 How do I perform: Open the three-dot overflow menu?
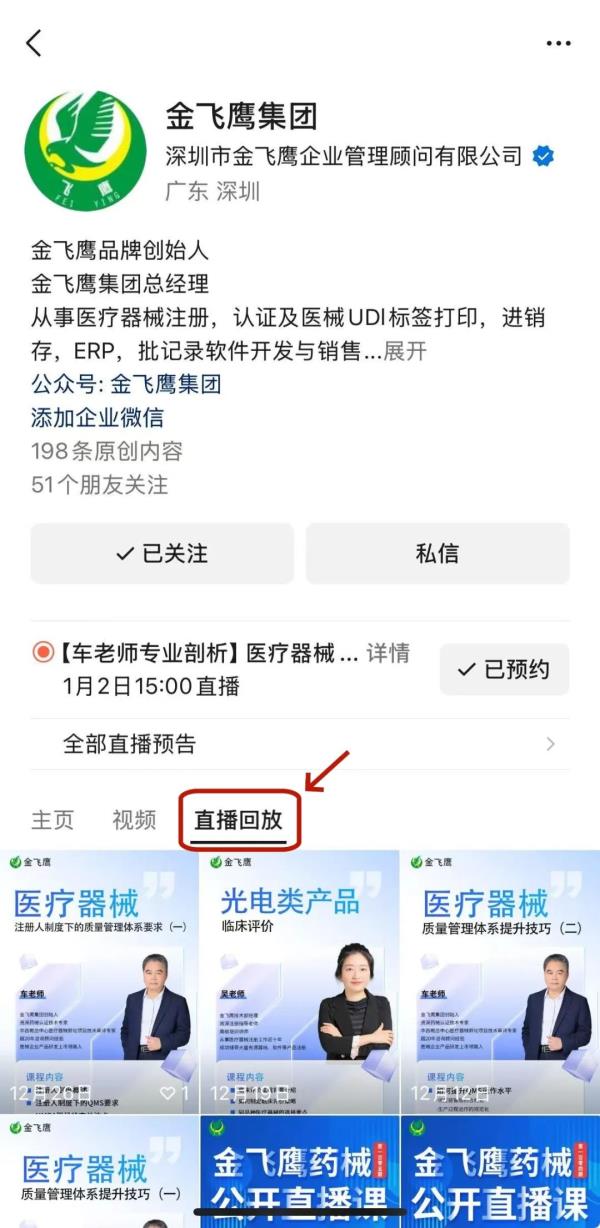coord(558,43)
